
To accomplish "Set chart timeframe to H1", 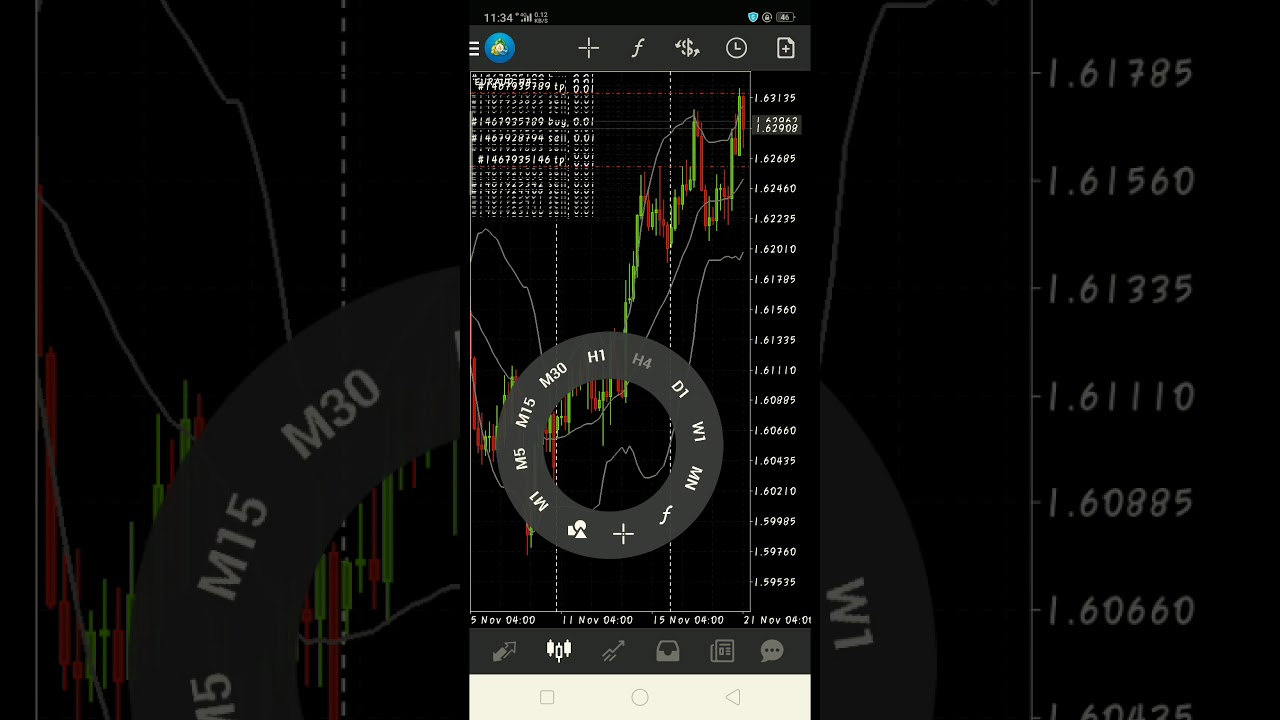I will pos(596,356).
